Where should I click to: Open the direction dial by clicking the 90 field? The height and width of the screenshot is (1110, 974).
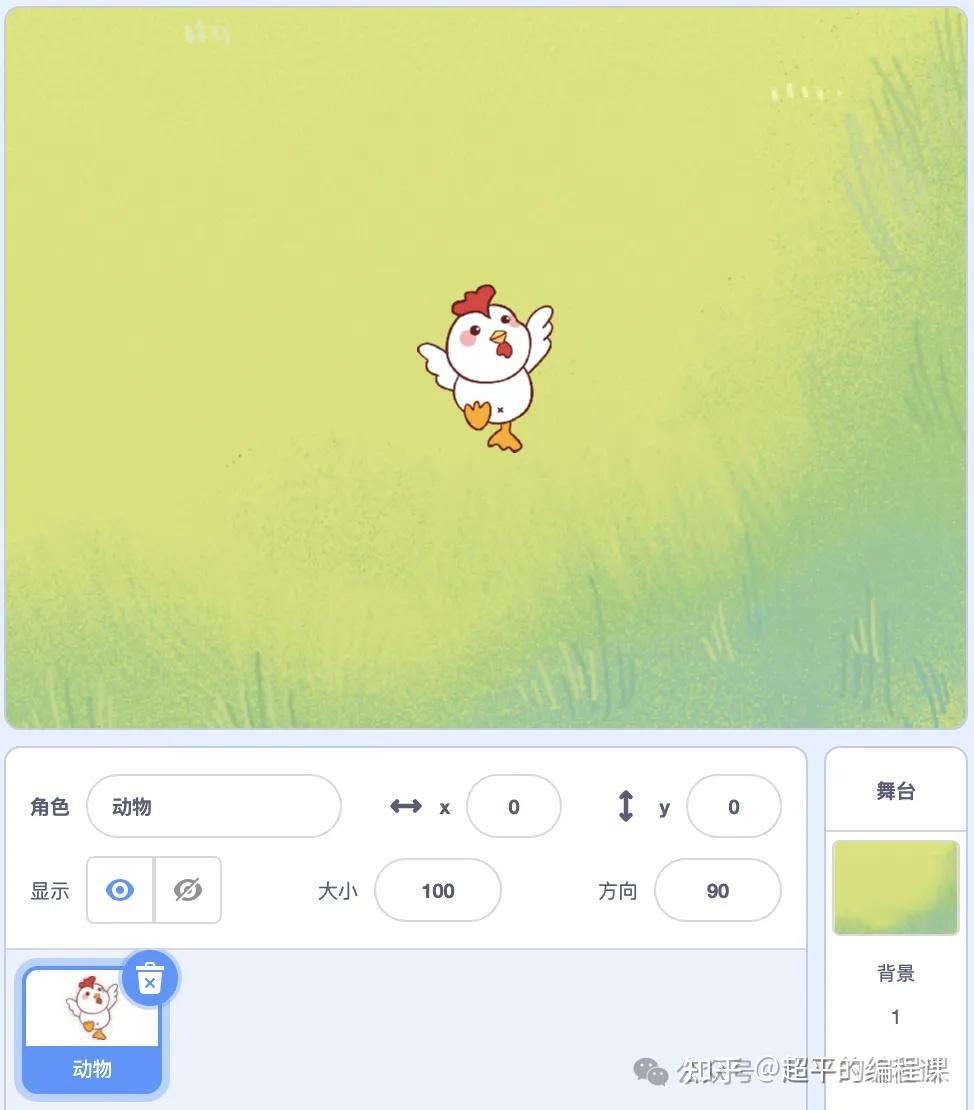(718, 890)
